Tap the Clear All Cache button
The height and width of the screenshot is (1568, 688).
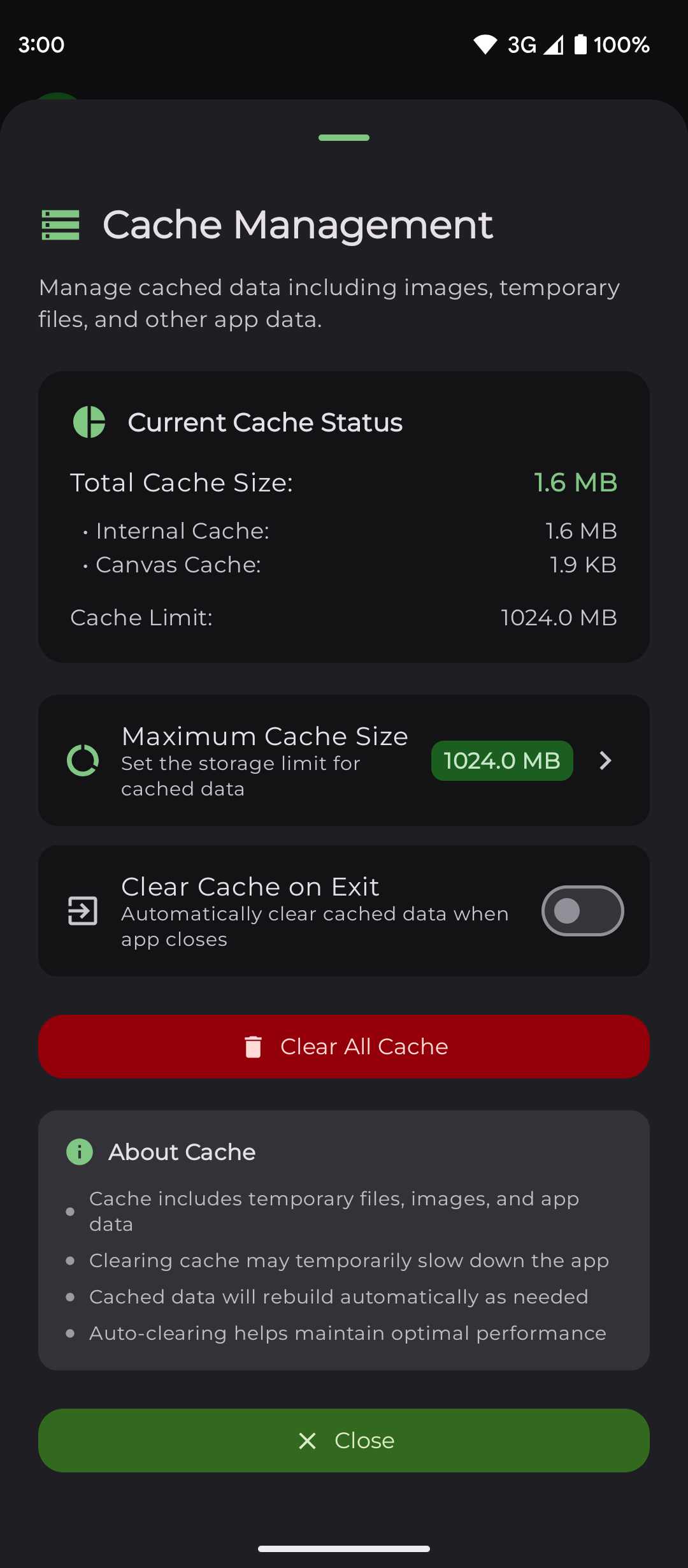(x=344, y=1047)
